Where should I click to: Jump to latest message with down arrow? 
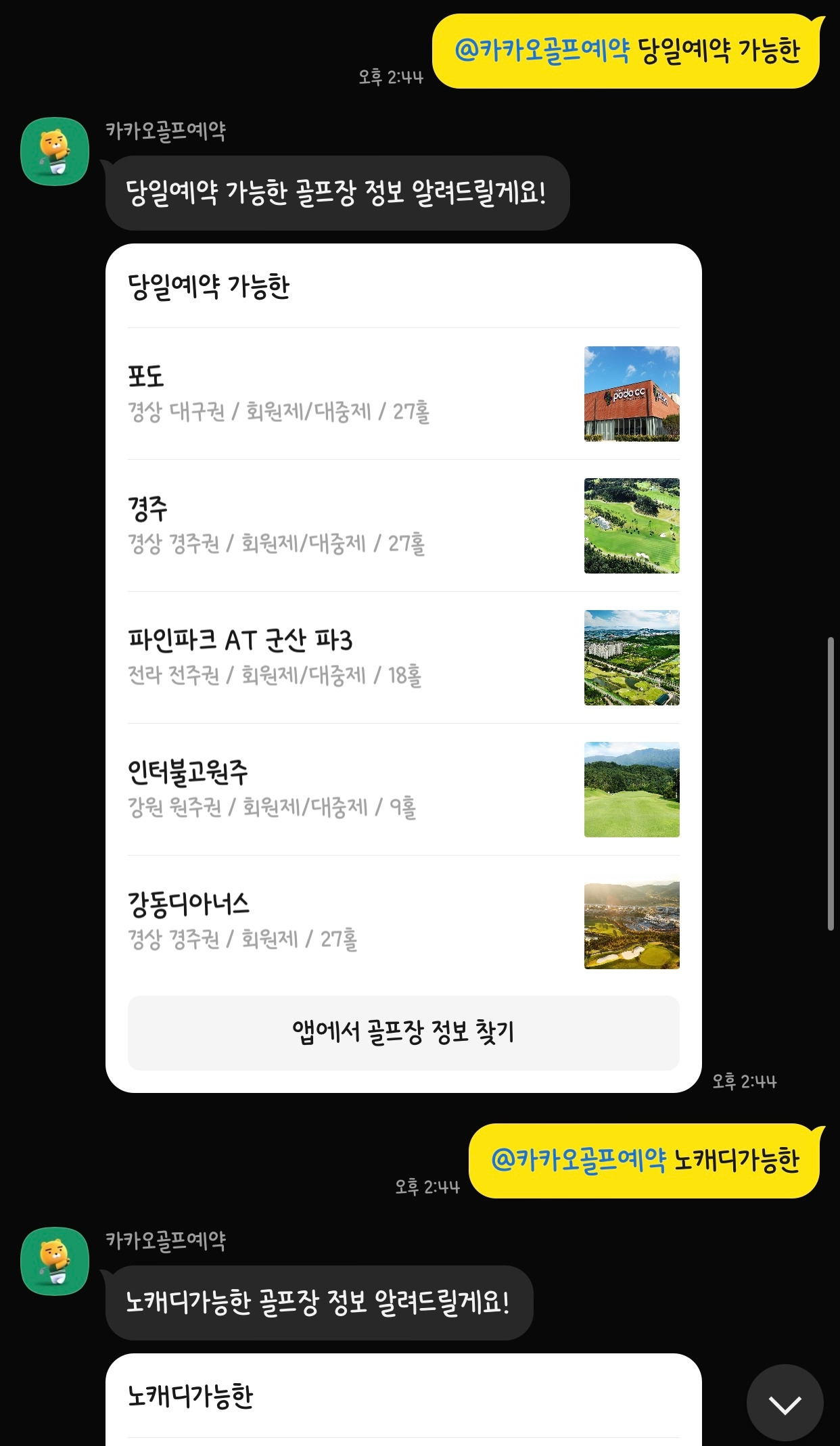(785, 1403)
